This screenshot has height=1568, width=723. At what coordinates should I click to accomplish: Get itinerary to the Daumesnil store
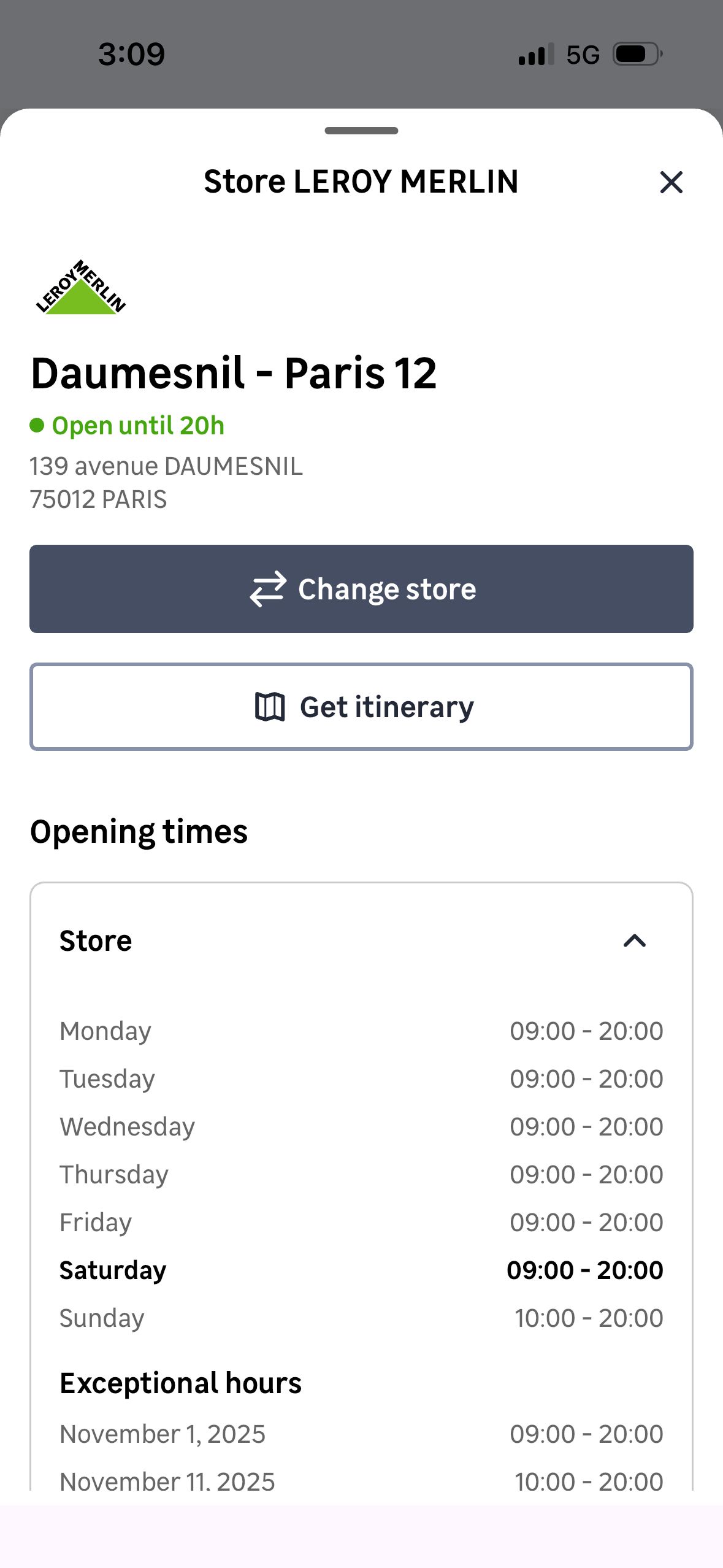361,707
